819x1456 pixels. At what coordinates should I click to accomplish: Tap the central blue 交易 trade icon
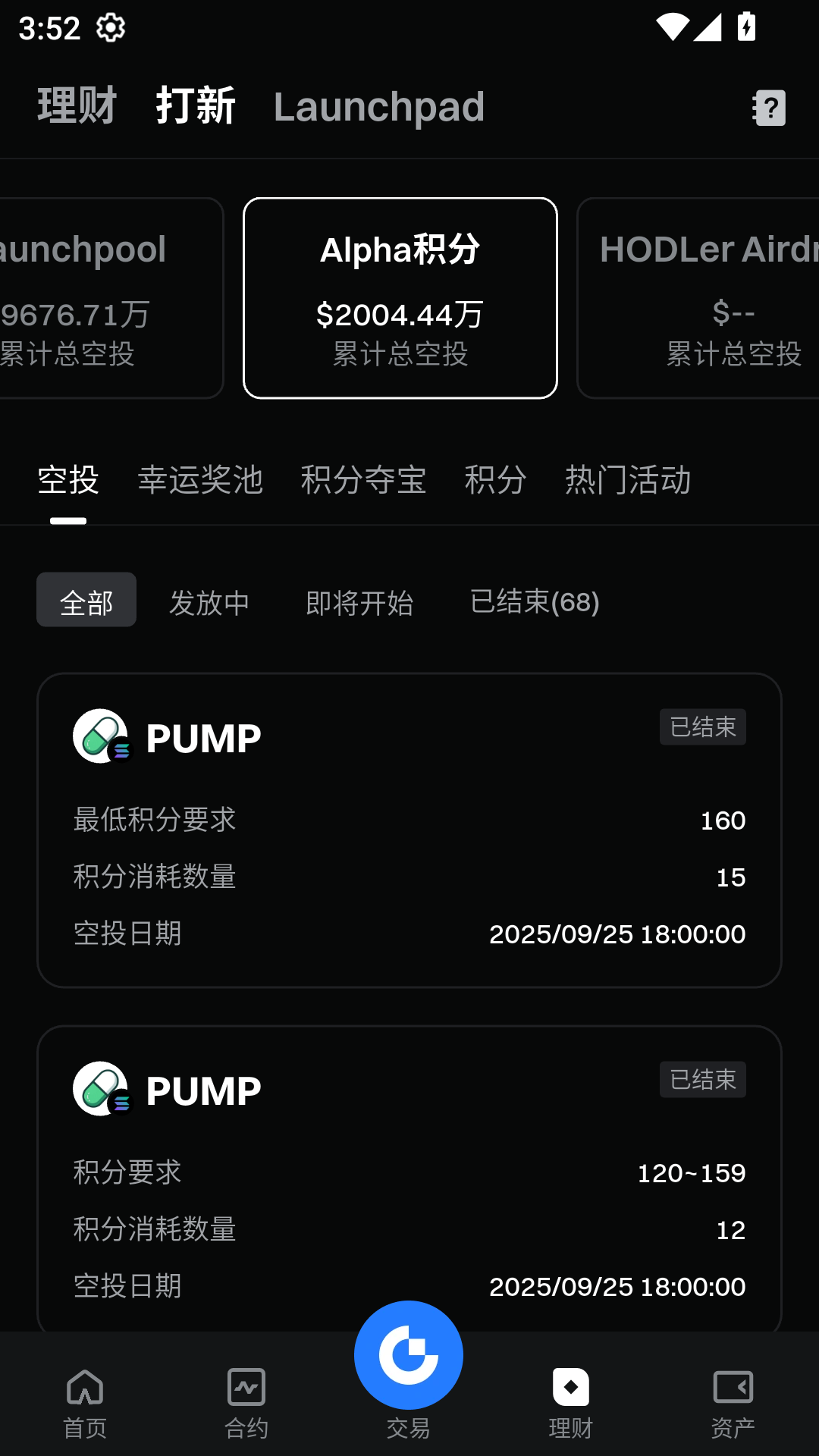(409, 1354)
